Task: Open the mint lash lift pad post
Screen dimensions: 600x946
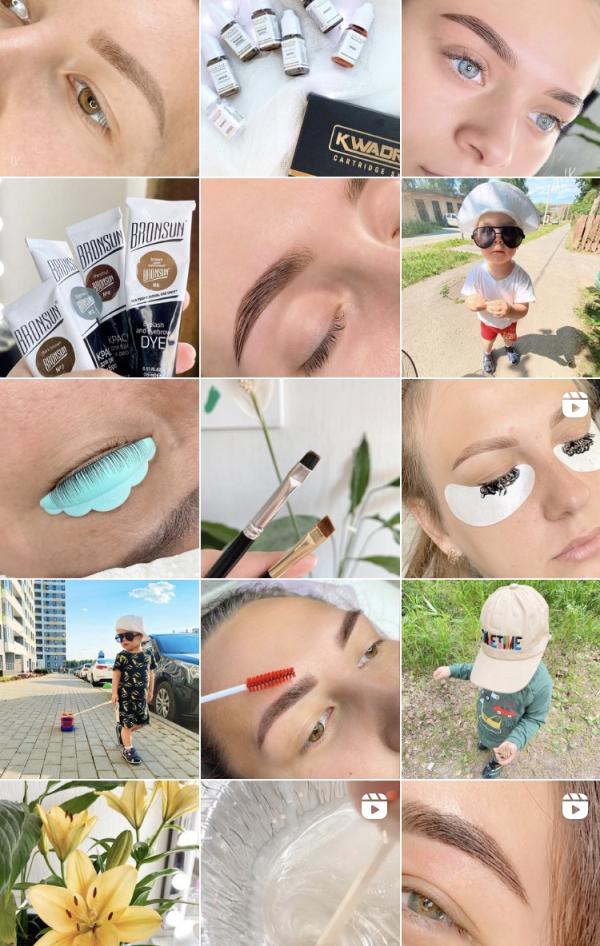Action: point(99,478)
